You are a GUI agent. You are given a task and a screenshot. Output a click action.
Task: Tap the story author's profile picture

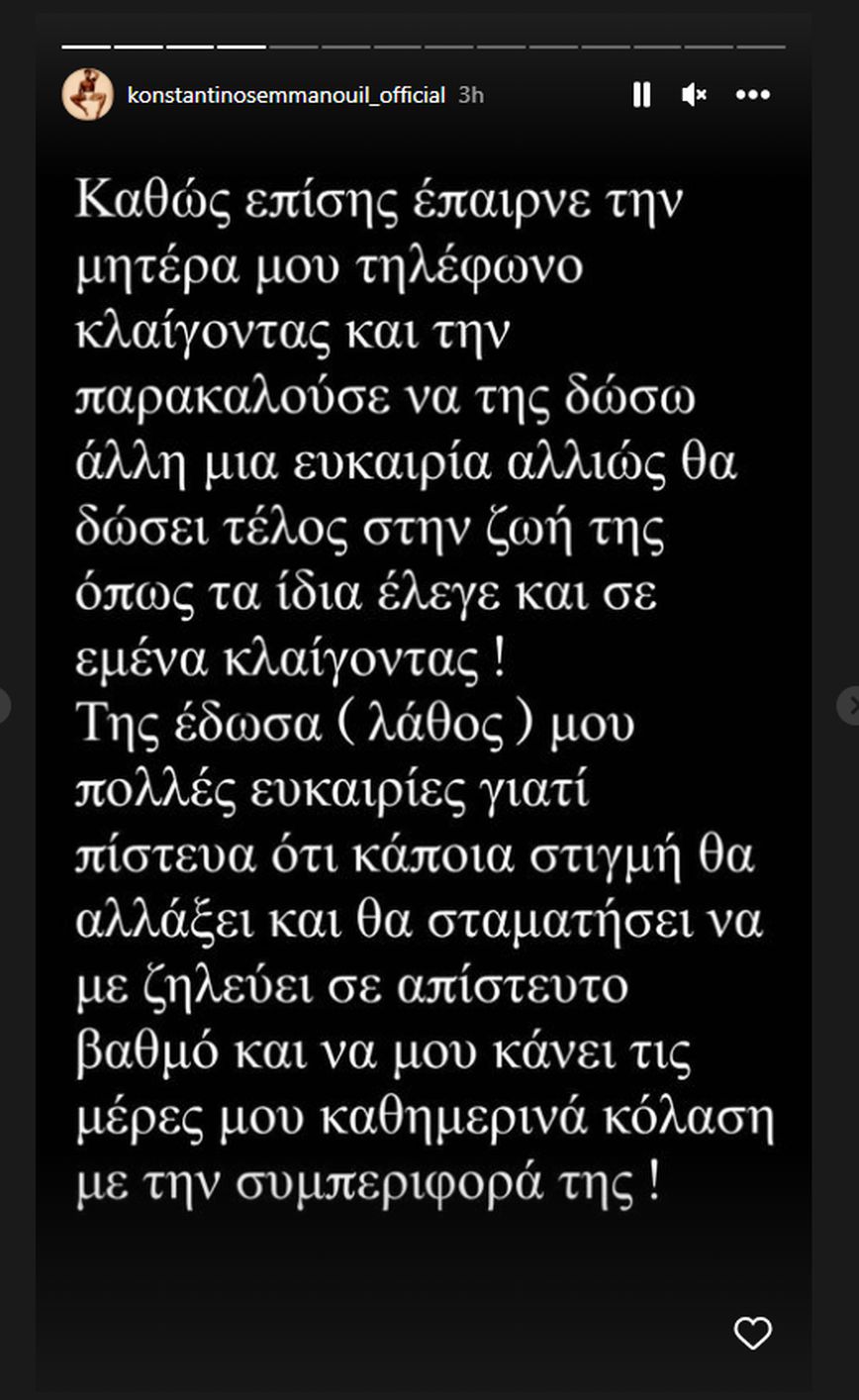click(x=87, y=95)
